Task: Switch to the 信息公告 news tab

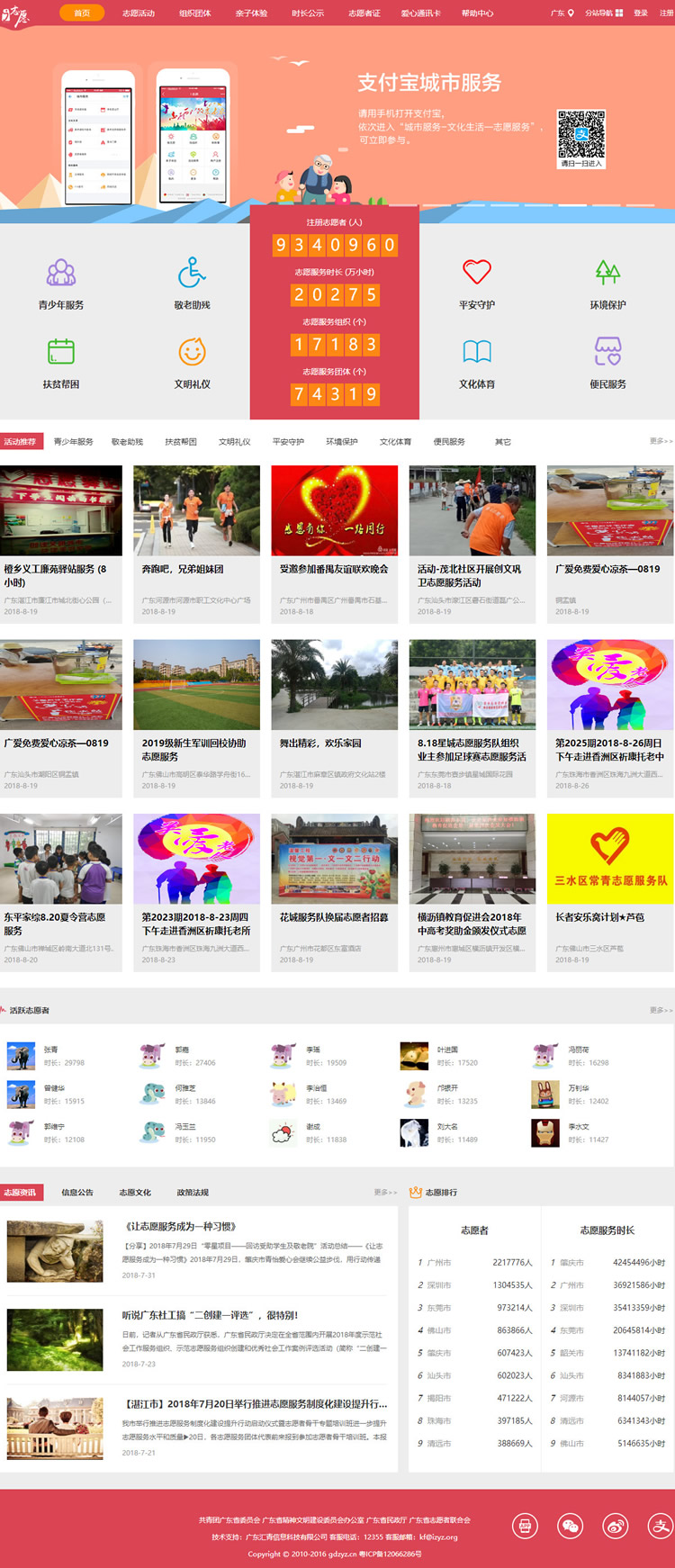Action: tap(77, 1193)
